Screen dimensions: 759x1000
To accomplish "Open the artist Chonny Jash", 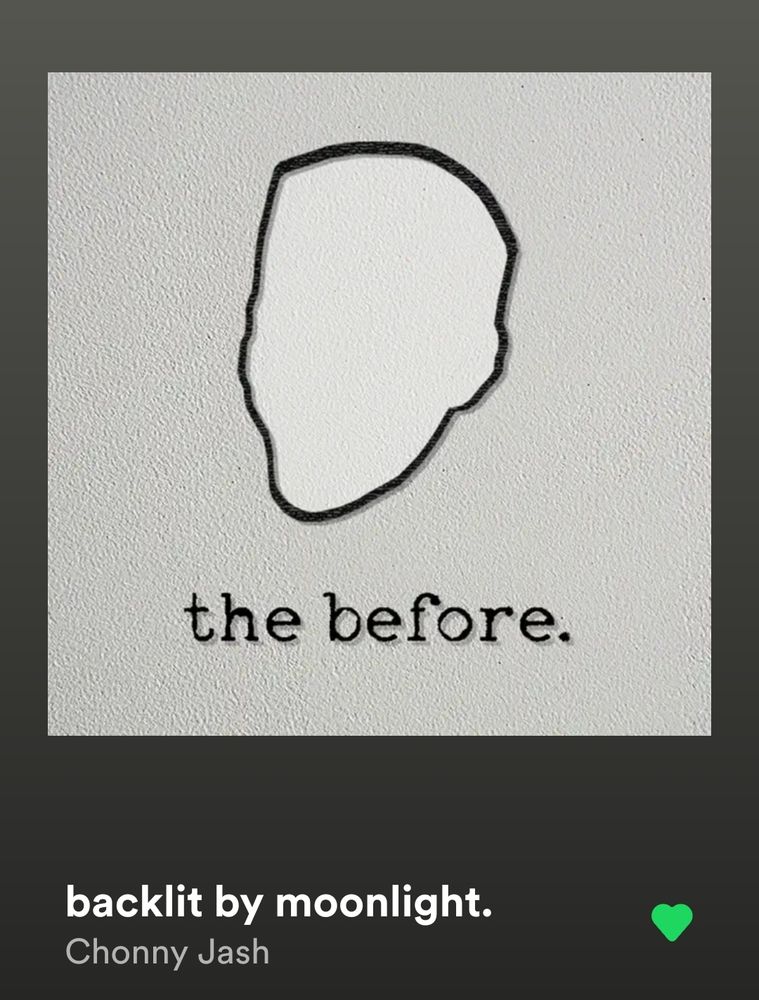I will [167, 952].
